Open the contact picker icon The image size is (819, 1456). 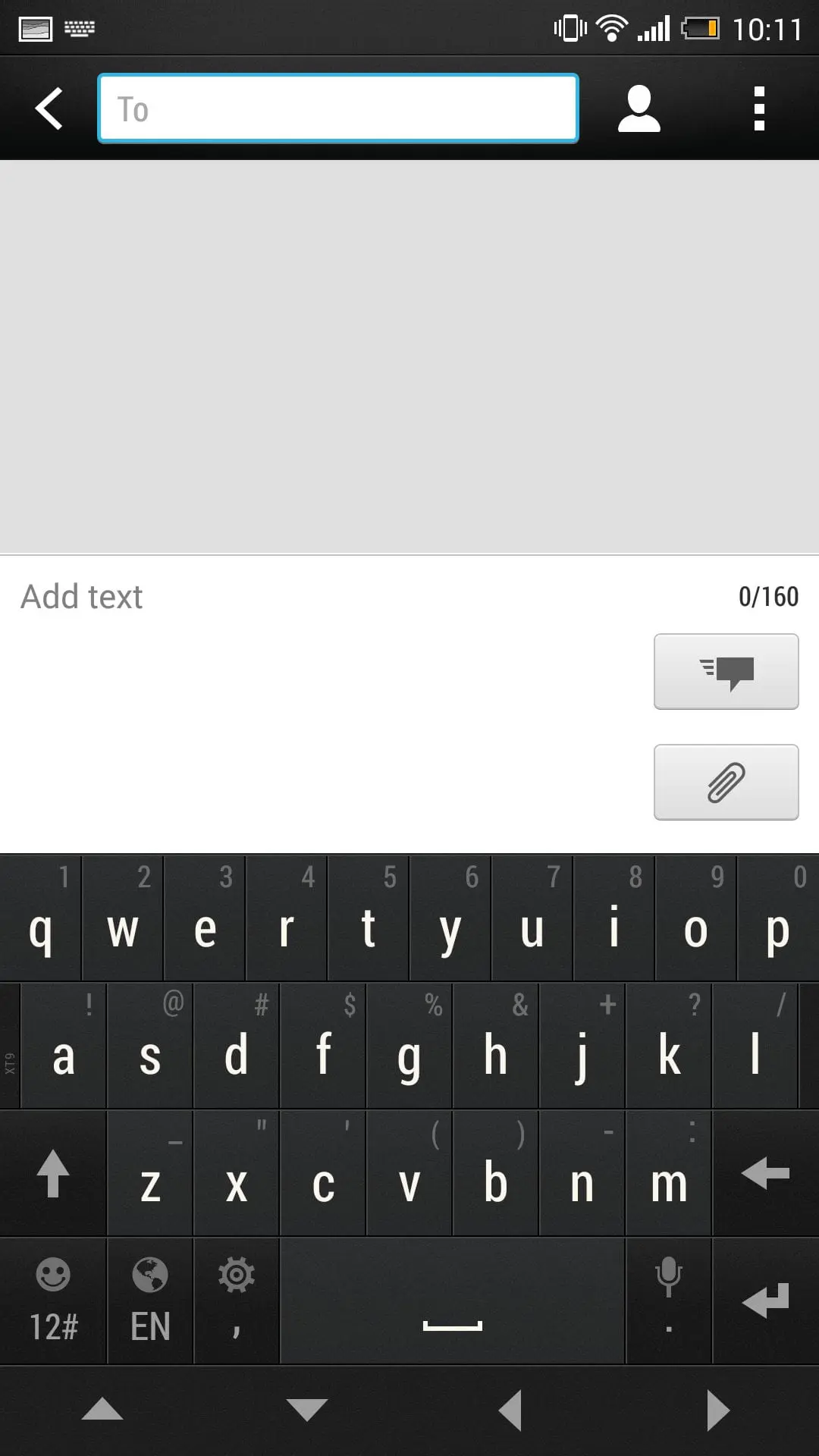click(639, 108)
